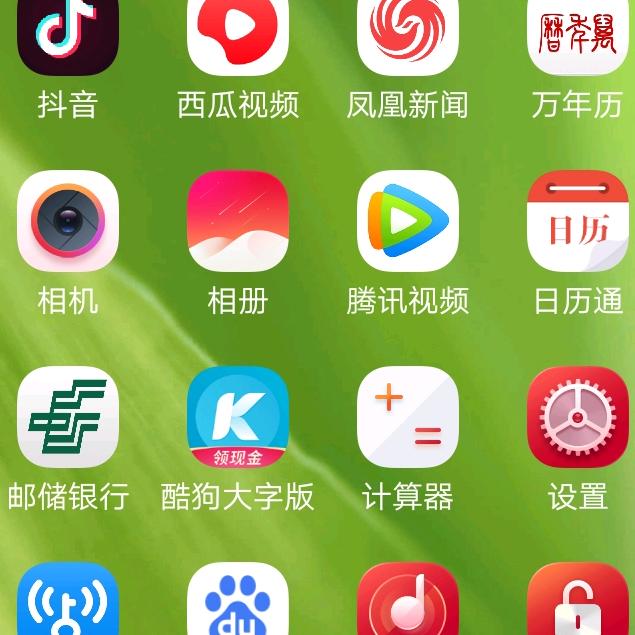Open the red music note app
The image size is (635, 635).
pos(408,599)
